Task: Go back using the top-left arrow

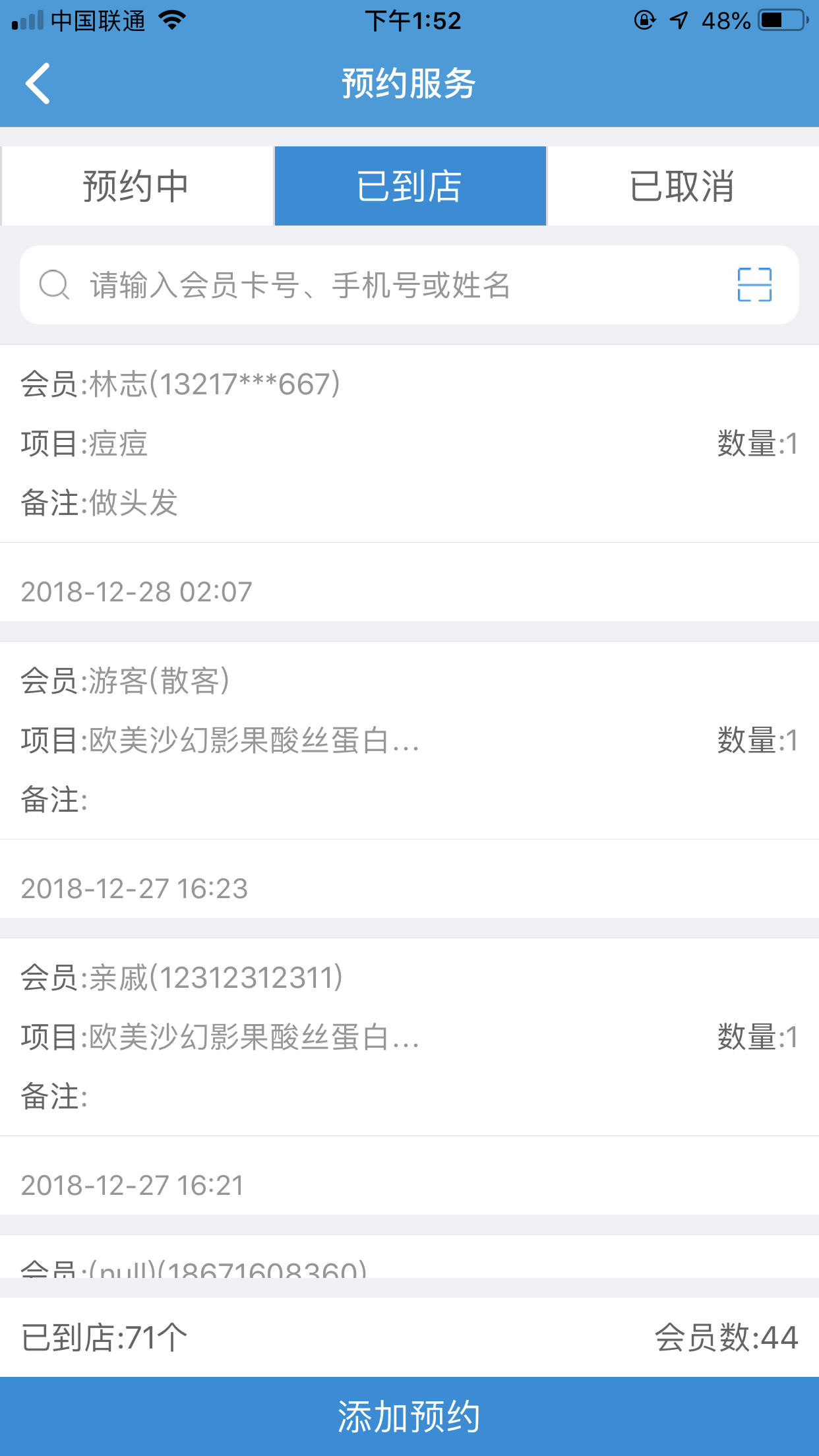Action: pos(38,84)
